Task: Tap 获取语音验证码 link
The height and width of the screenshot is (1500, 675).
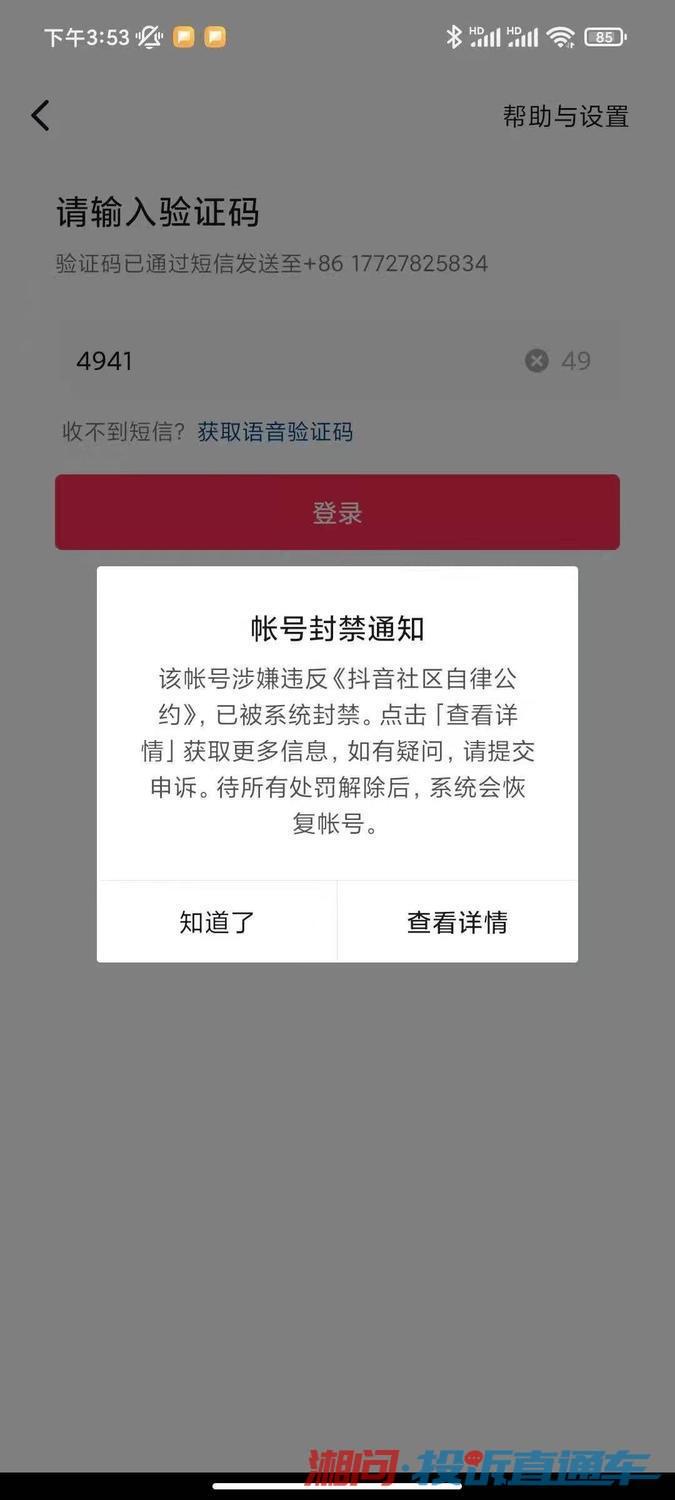Action: coord(275,432)
